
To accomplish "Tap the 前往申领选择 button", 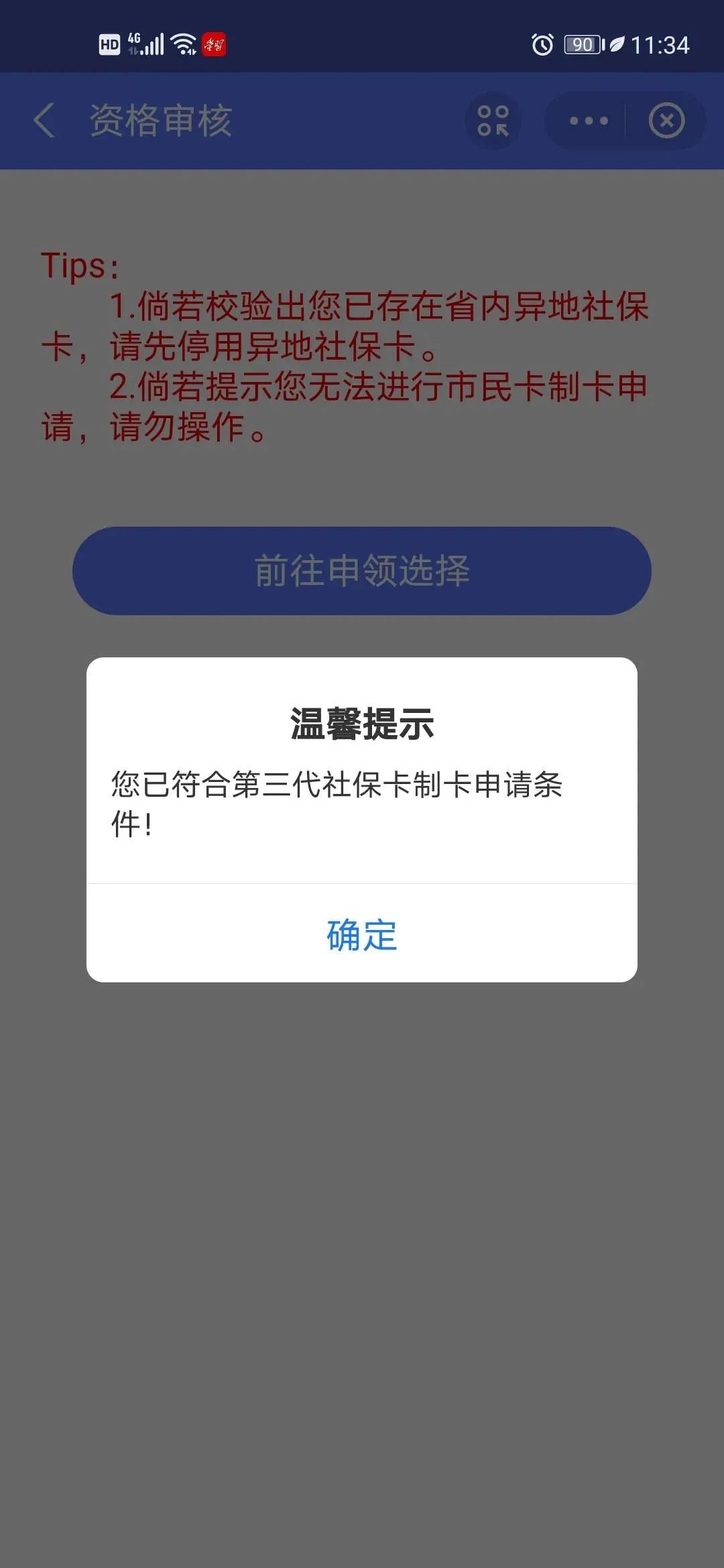I will point(362,571).
